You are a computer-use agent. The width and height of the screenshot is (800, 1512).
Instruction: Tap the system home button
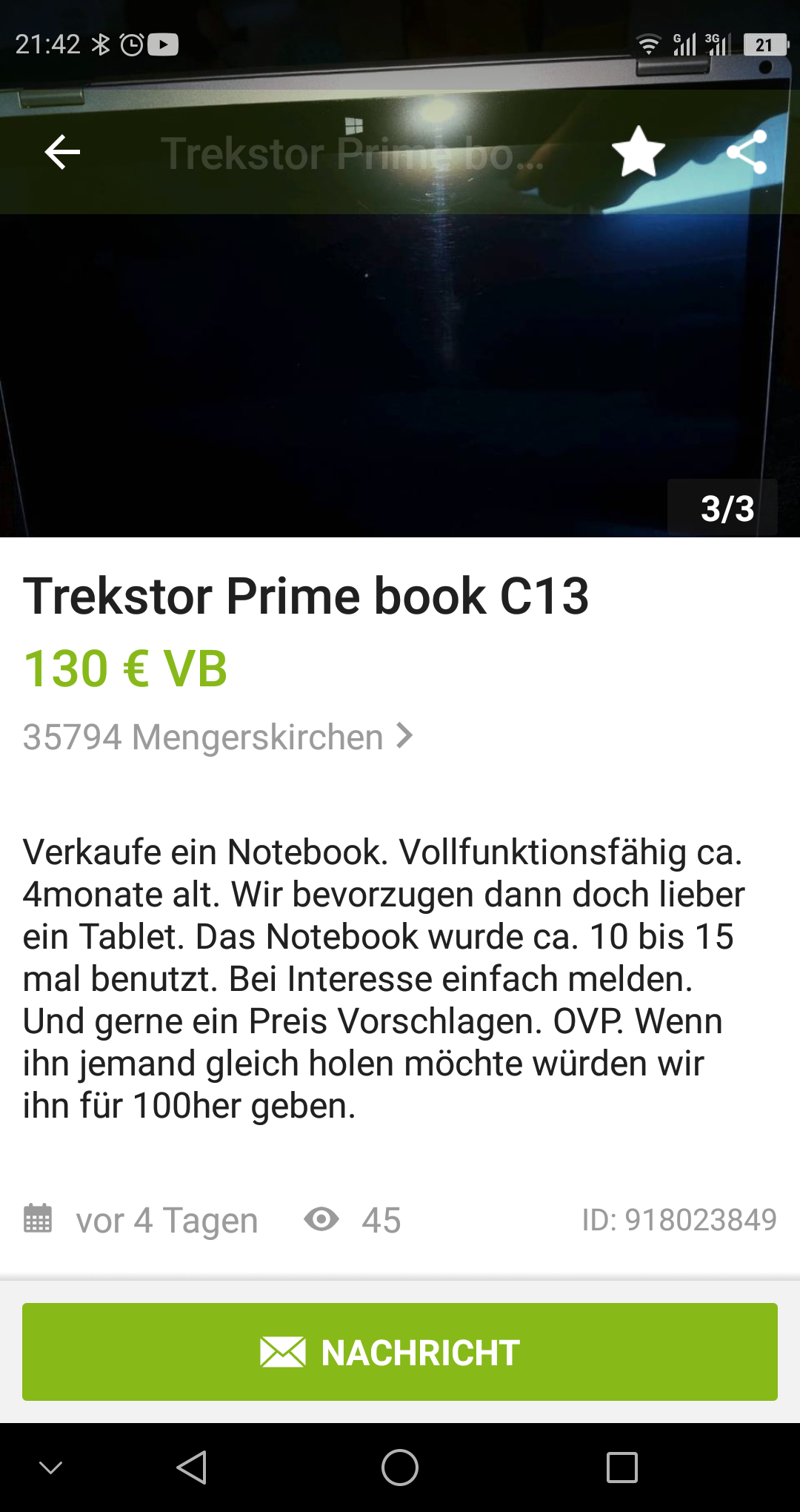[x=400, y=1468]
